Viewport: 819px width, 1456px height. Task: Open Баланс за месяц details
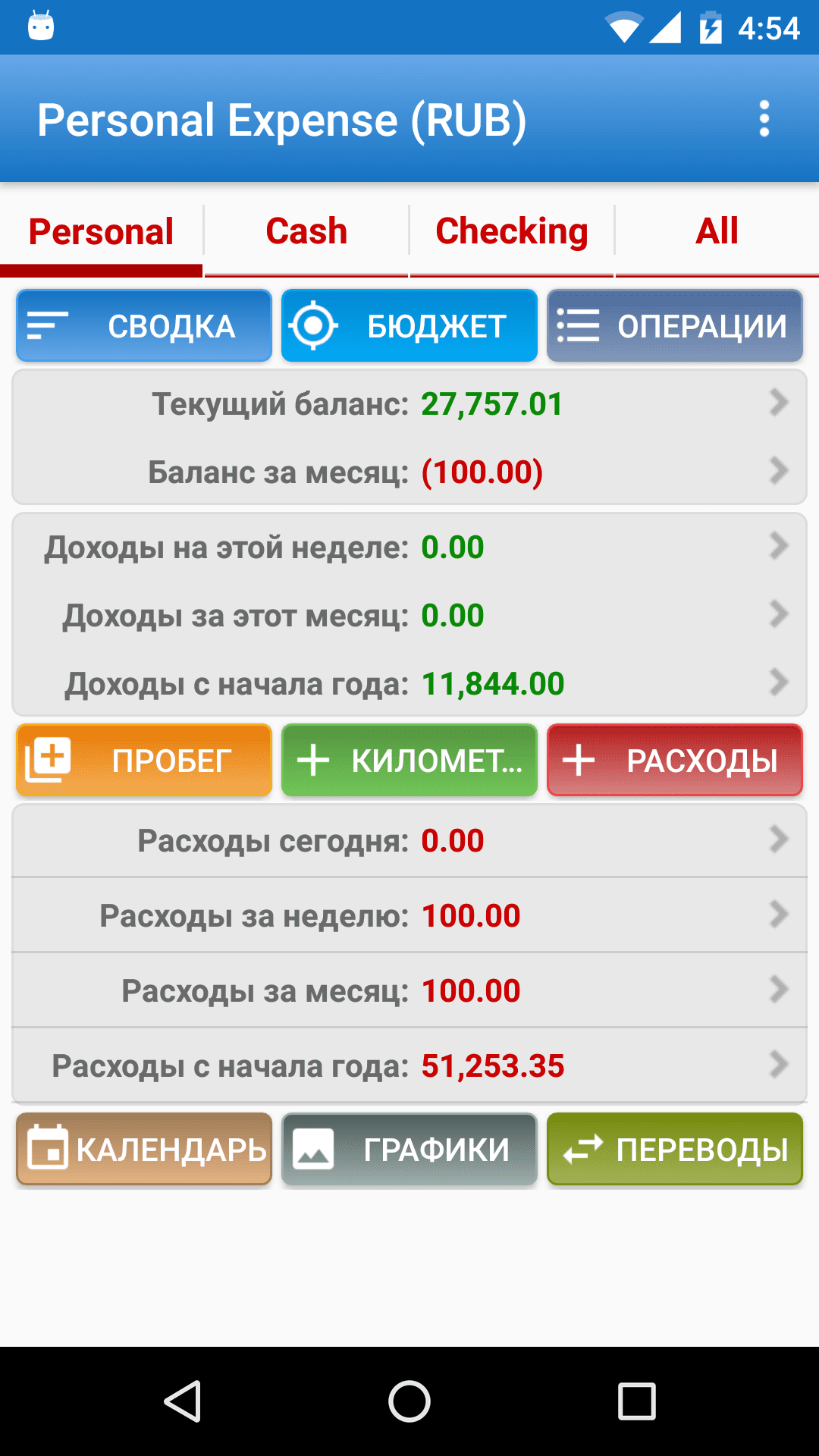point(409,472)
